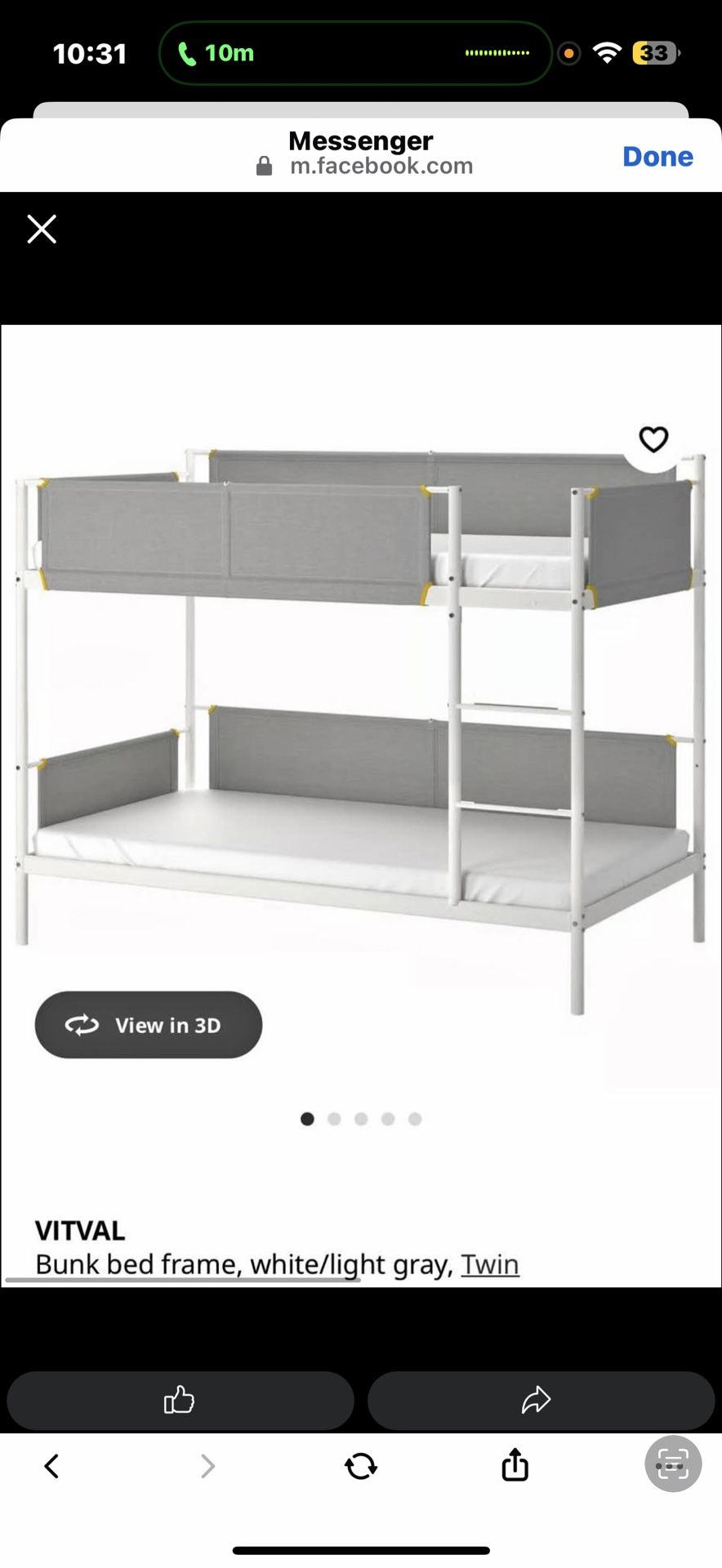The image size is (722, 1568).
Task: Select the third carousel dot
Action: [360, 1119]
